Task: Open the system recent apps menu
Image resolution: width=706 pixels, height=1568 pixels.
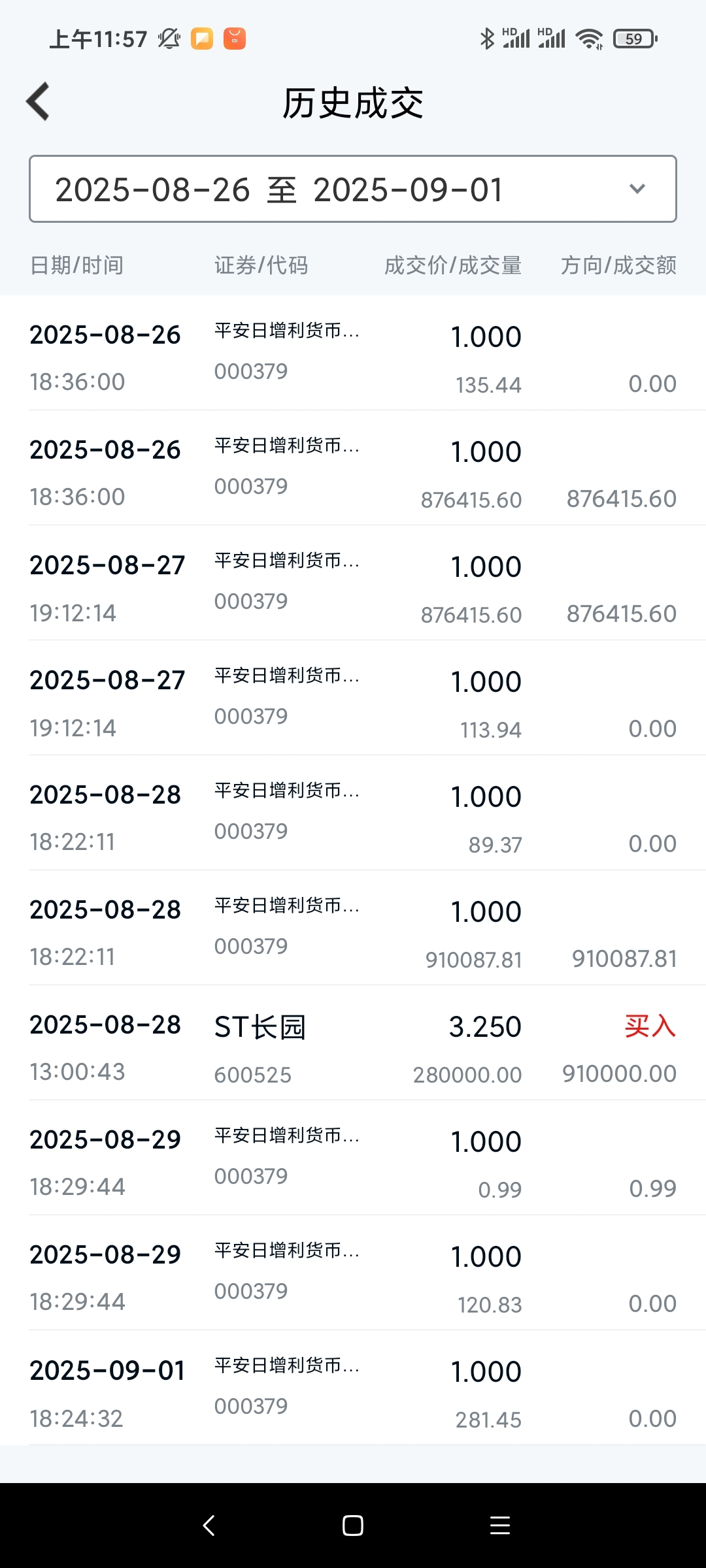Action: 499,1526
